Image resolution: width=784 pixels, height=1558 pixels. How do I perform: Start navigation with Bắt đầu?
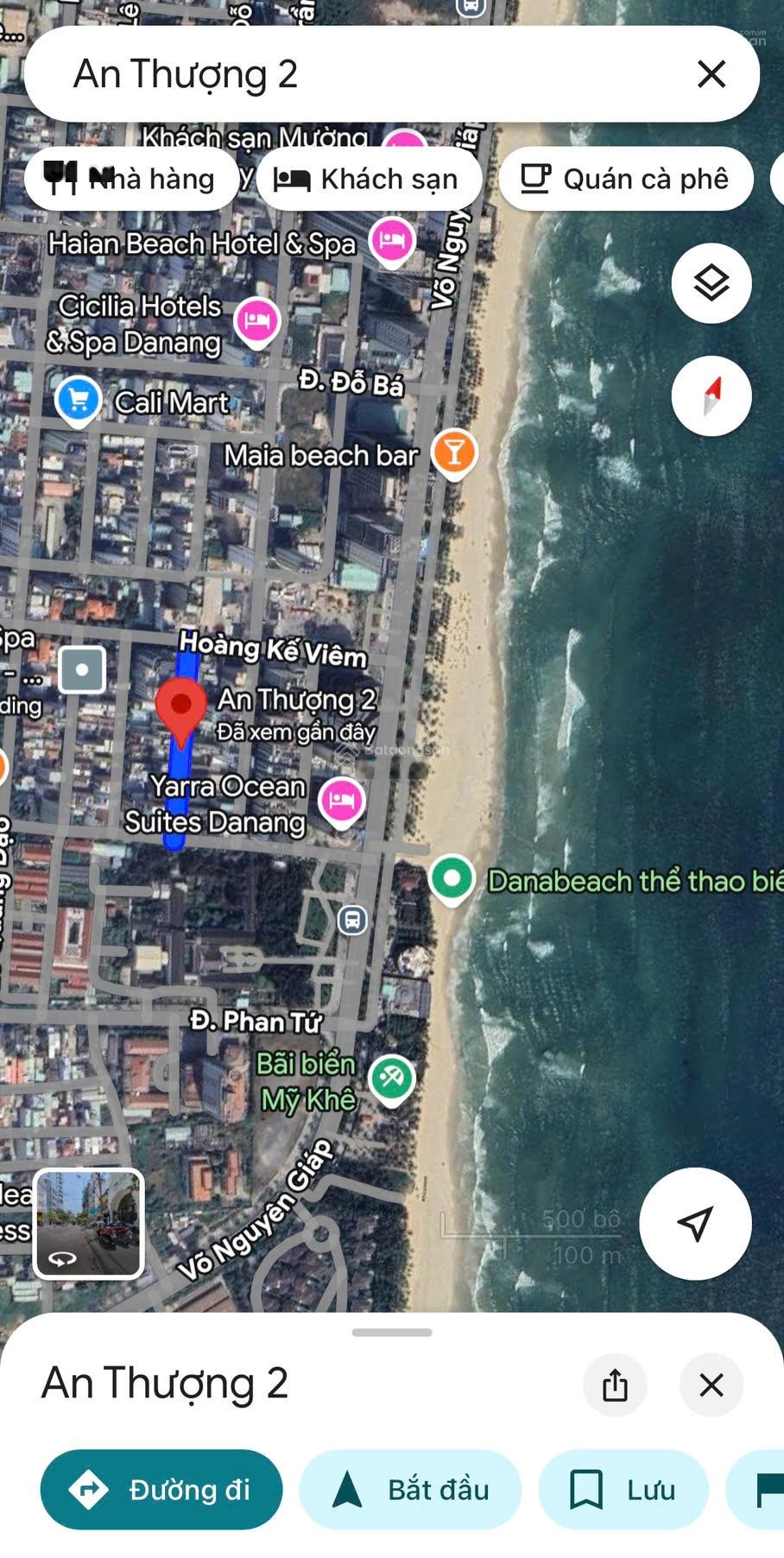(x=410, y=1489)
